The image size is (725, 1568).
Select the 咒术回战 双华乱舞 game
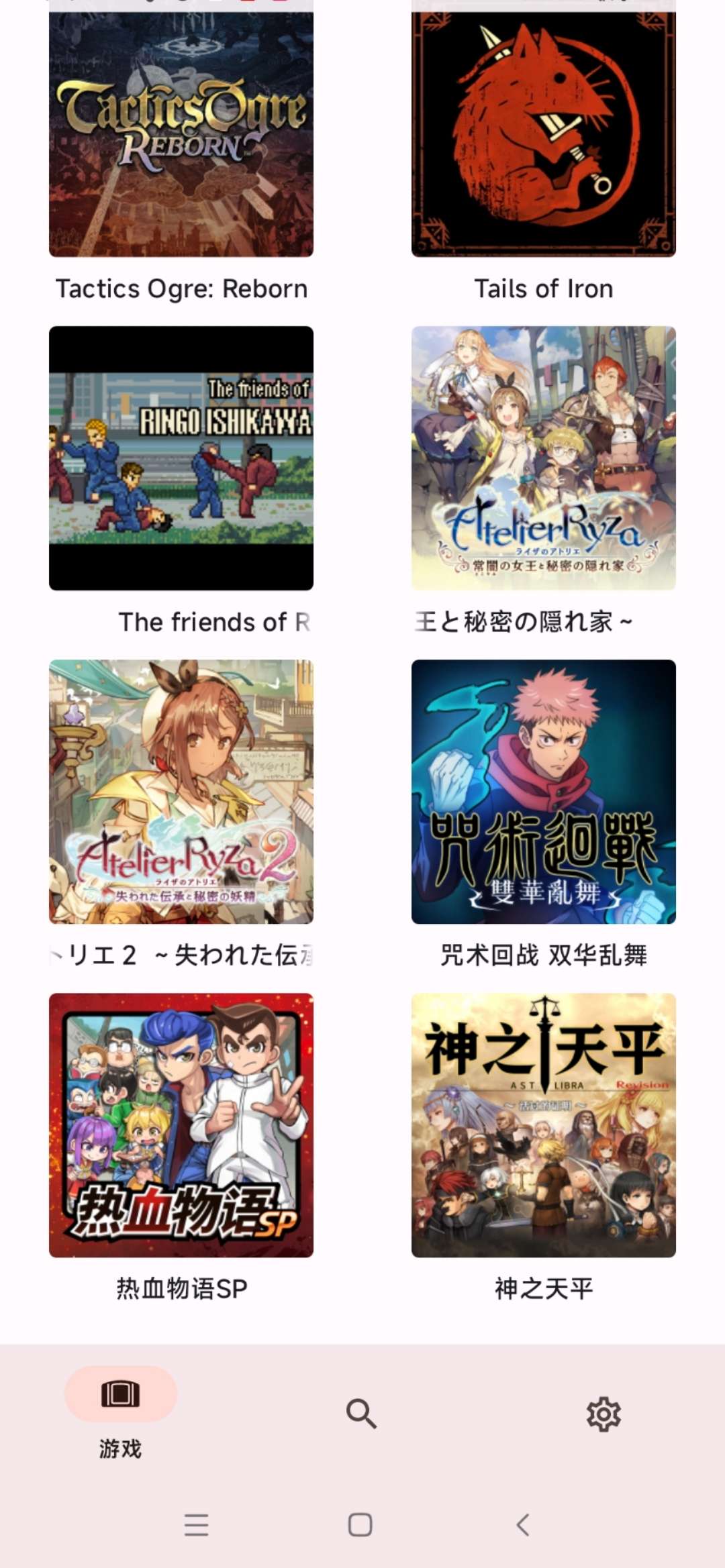click(x=543, y=792)
